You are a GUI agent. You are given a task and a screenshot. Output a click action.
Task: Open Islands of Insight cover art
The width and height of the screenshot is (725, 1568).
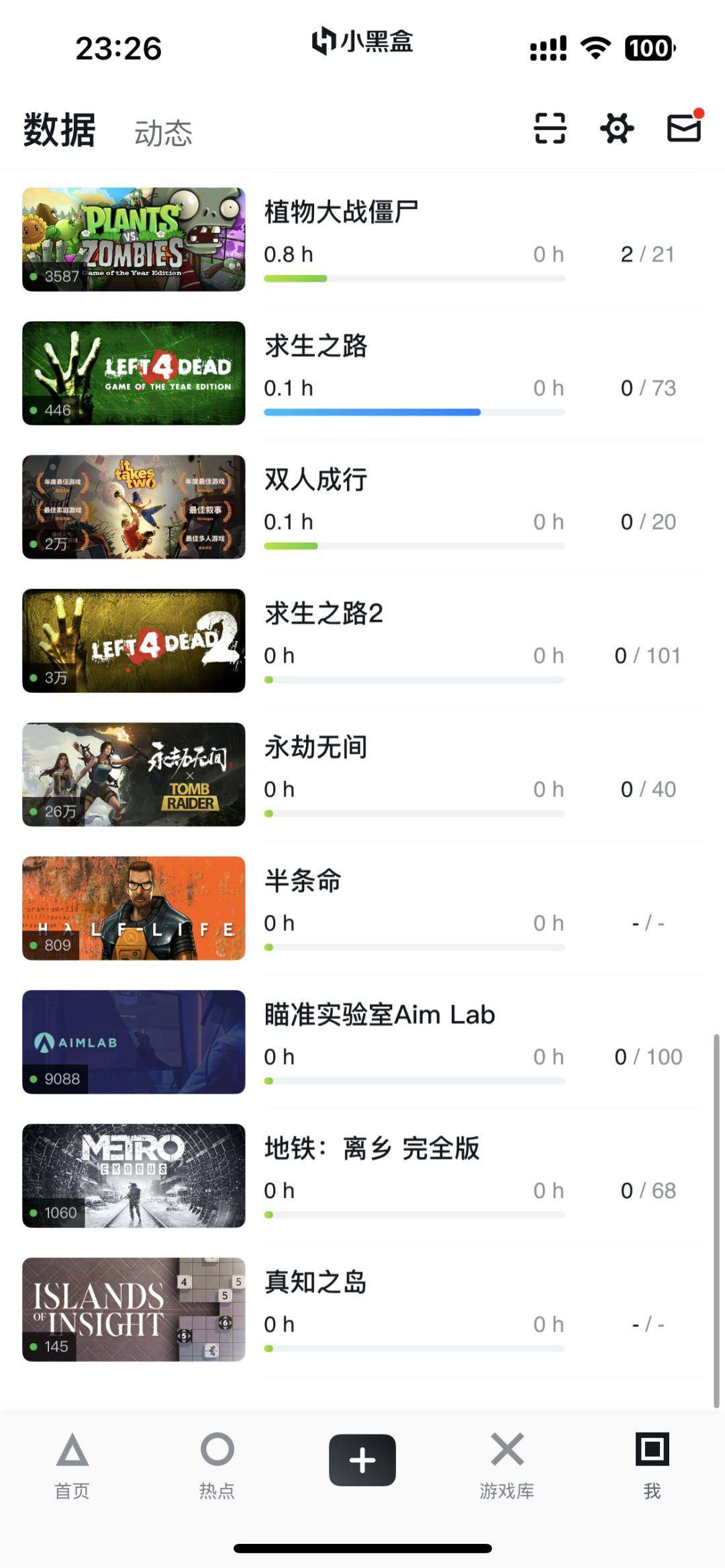pyautogui.click(x=134, y=1308)
